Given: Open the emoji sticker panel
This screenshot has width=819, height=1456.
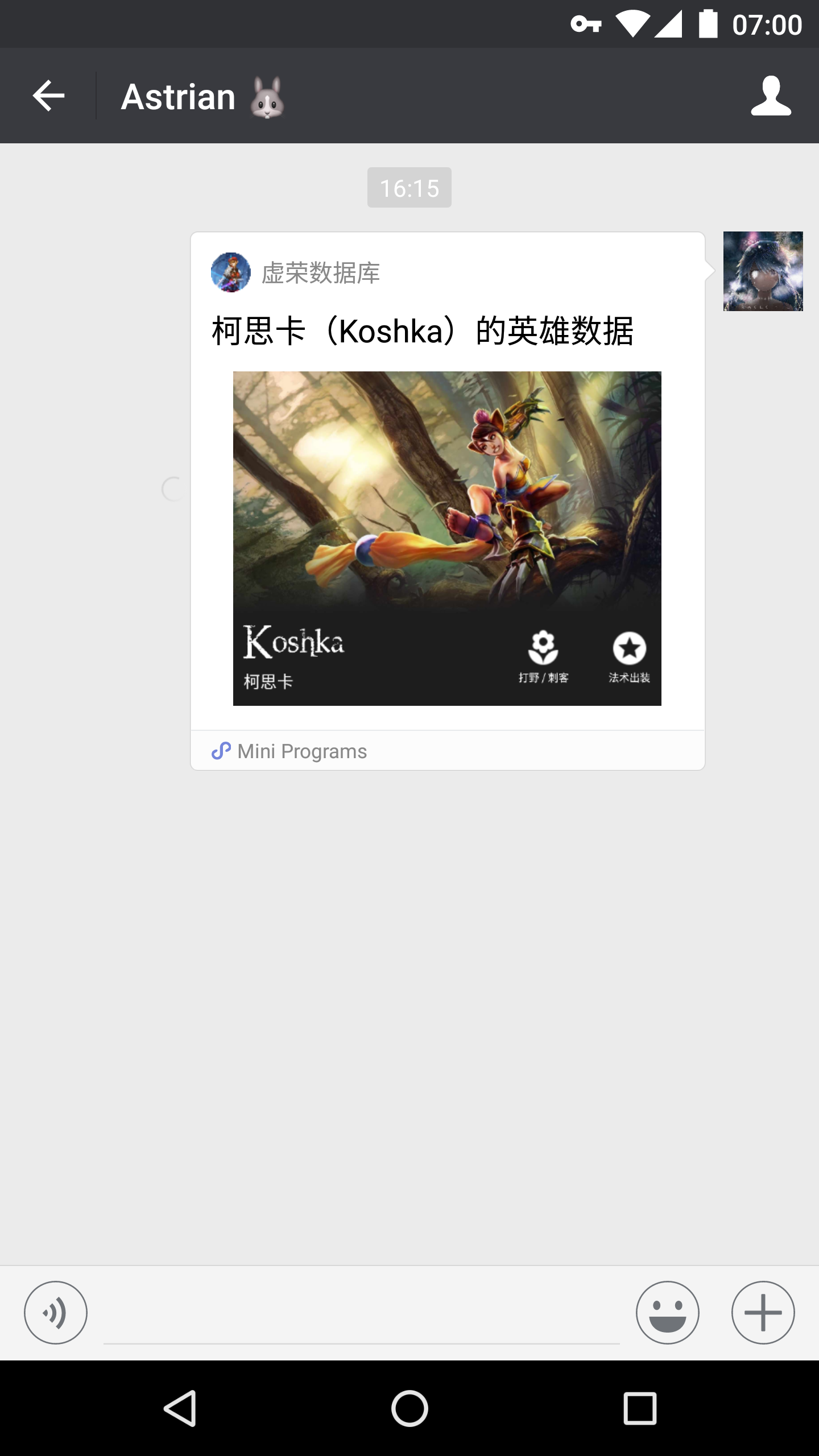Looking at the screenshot, I should pos(667,1313).
